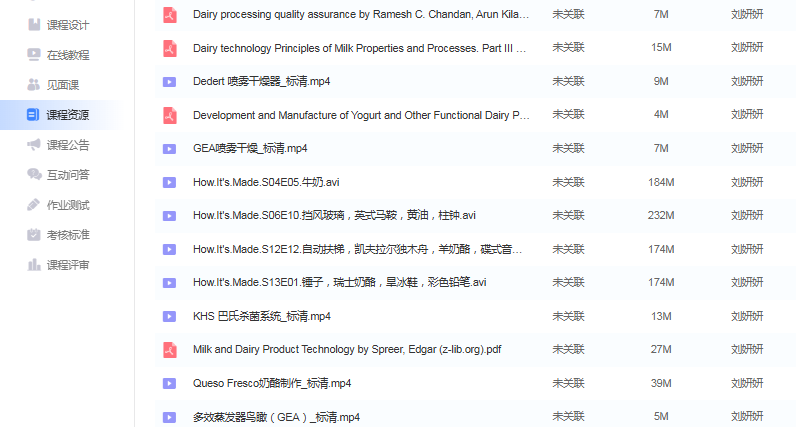Open 考核标准 section

[66, 234]
